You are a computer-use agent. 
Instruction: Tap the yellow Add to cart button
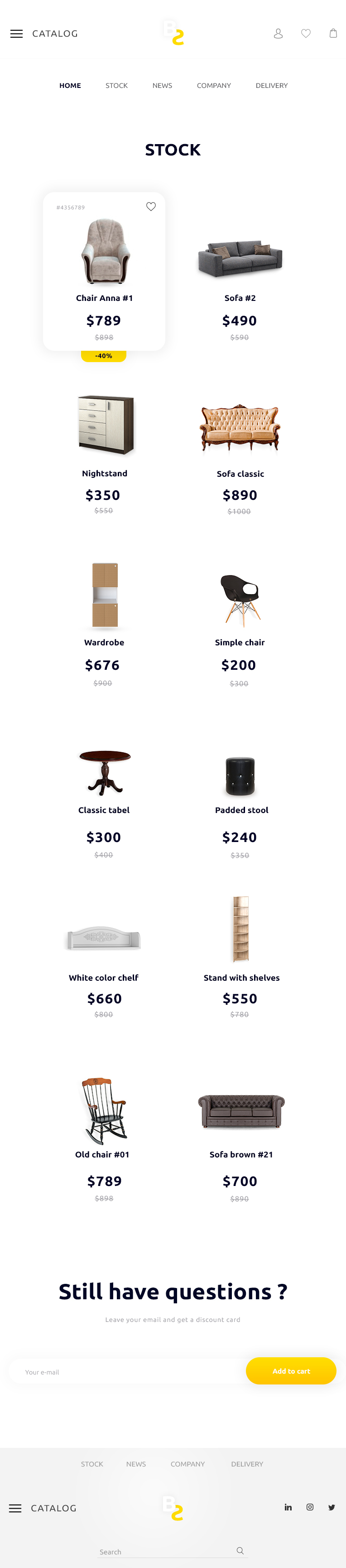[x=291, y=1371]
